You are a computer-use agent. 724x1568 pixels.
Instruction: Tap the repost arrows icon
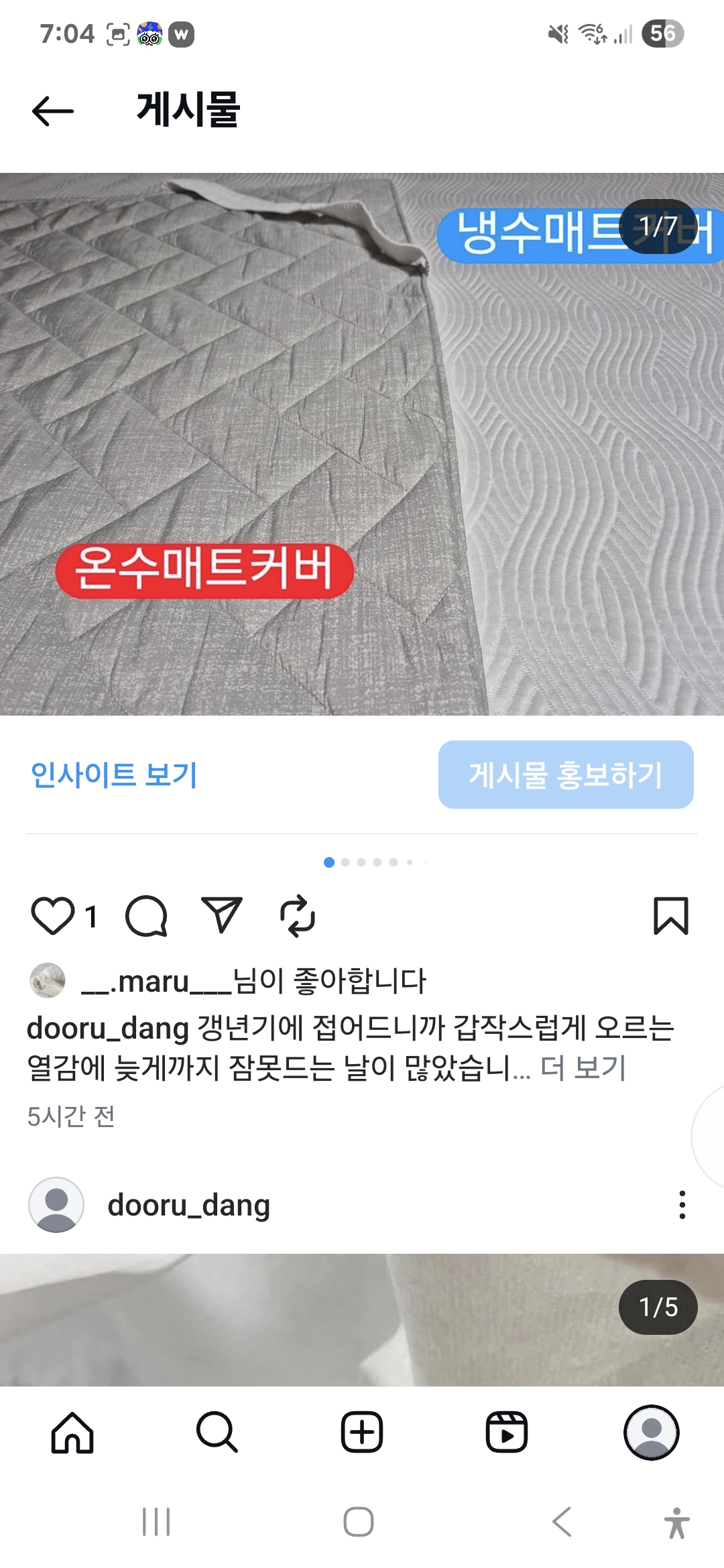pos(299,914)
